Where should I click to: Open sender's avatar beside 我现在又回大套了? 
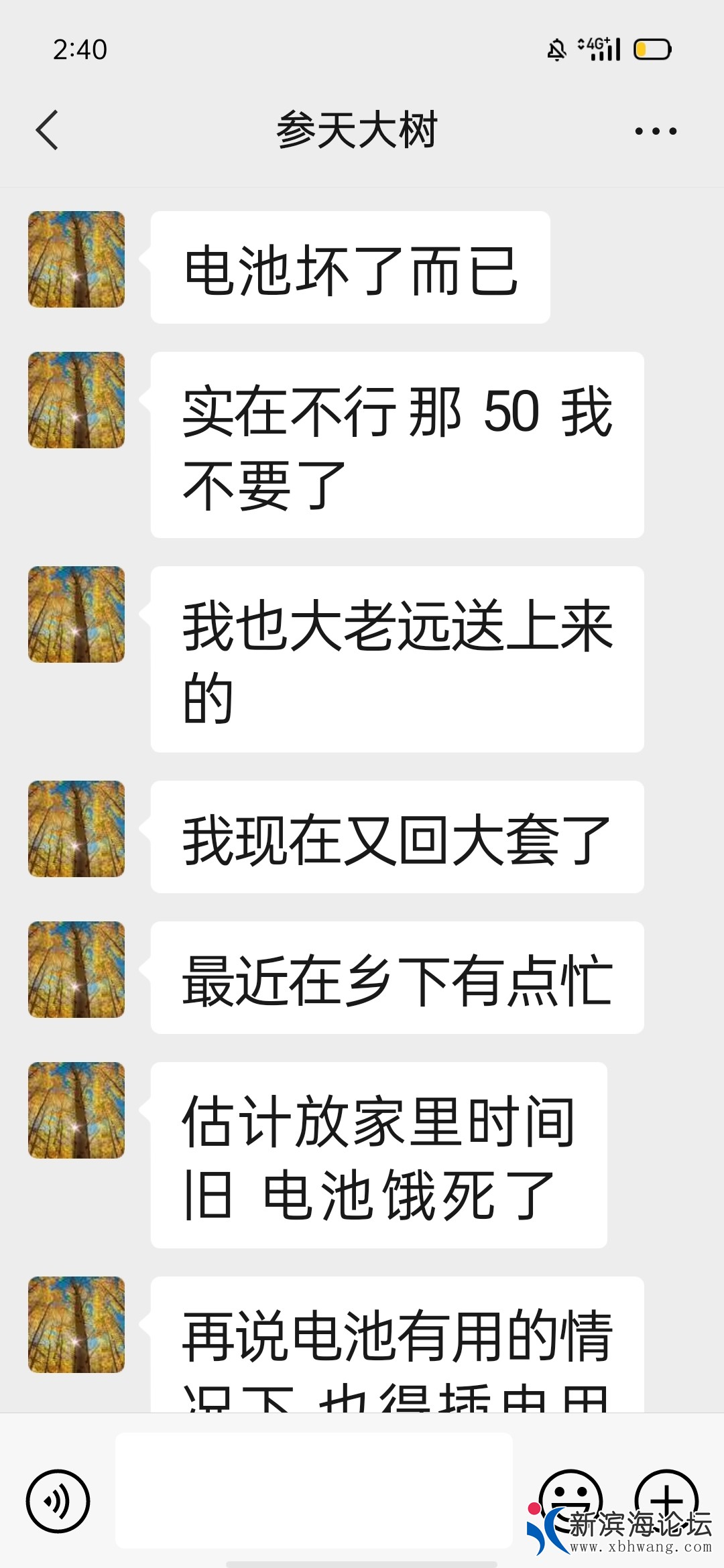pyautogui.click(x=76, y=829)
